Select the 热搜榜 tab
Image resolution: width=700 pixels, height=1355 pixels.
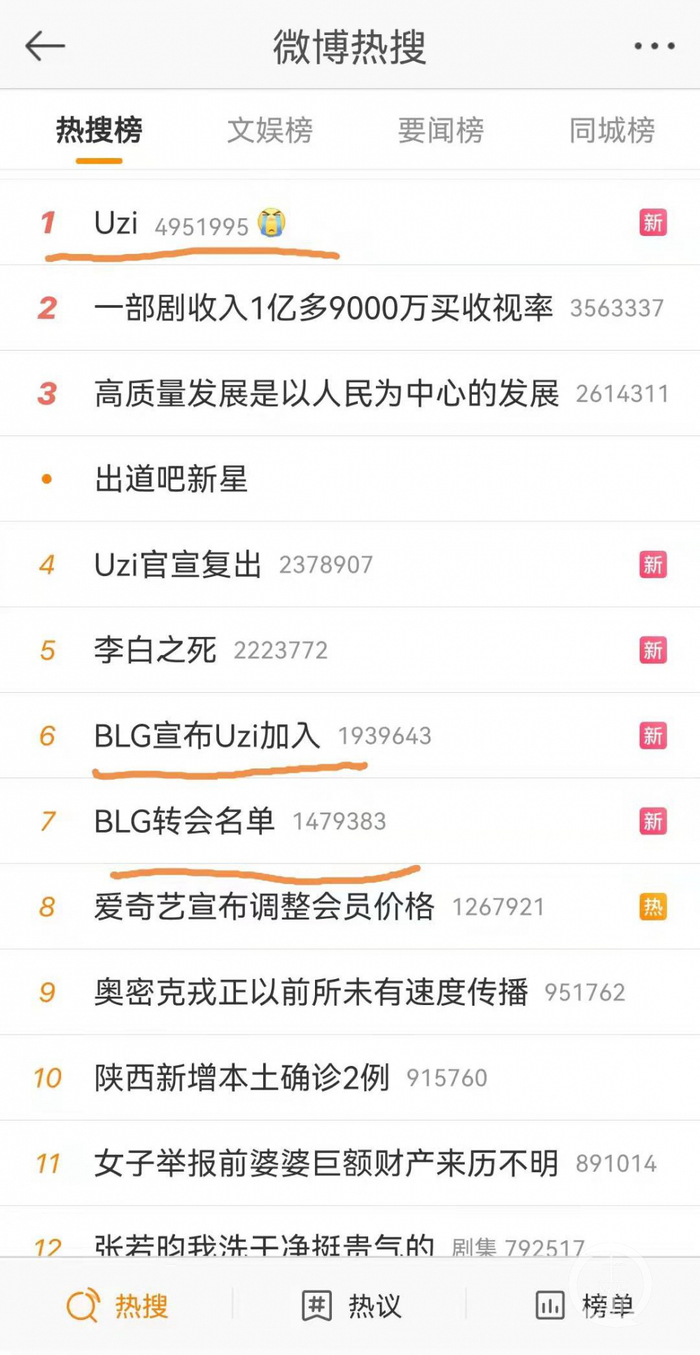point(99,130)
